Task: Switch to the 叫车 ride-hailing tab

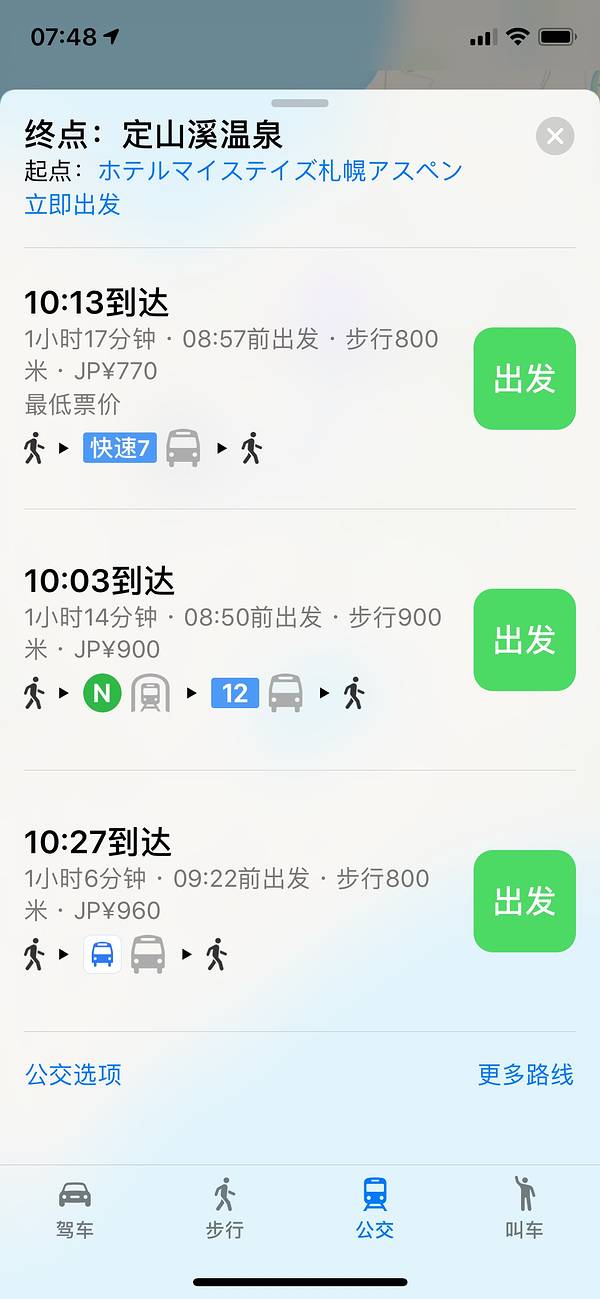Action: (524, 1208)
